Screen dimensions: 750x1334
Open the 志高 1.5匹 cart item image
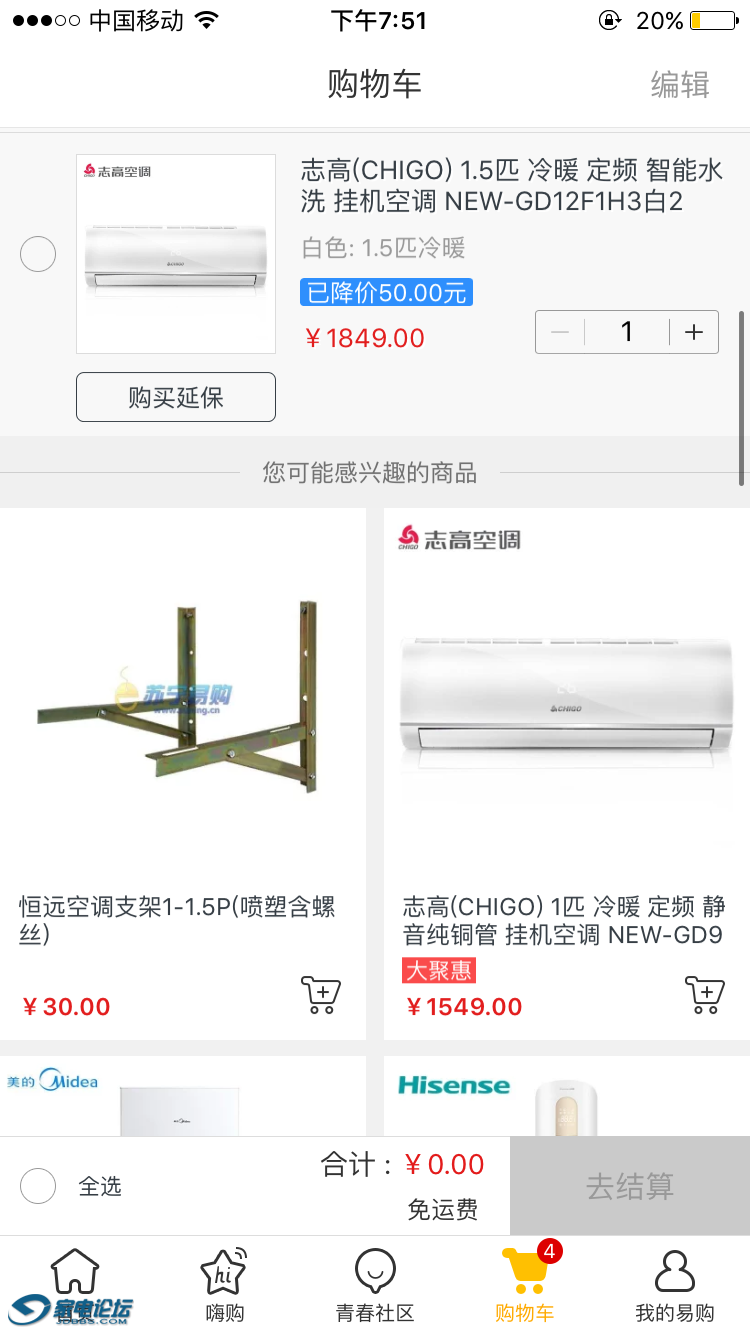[x=176, y=254]
